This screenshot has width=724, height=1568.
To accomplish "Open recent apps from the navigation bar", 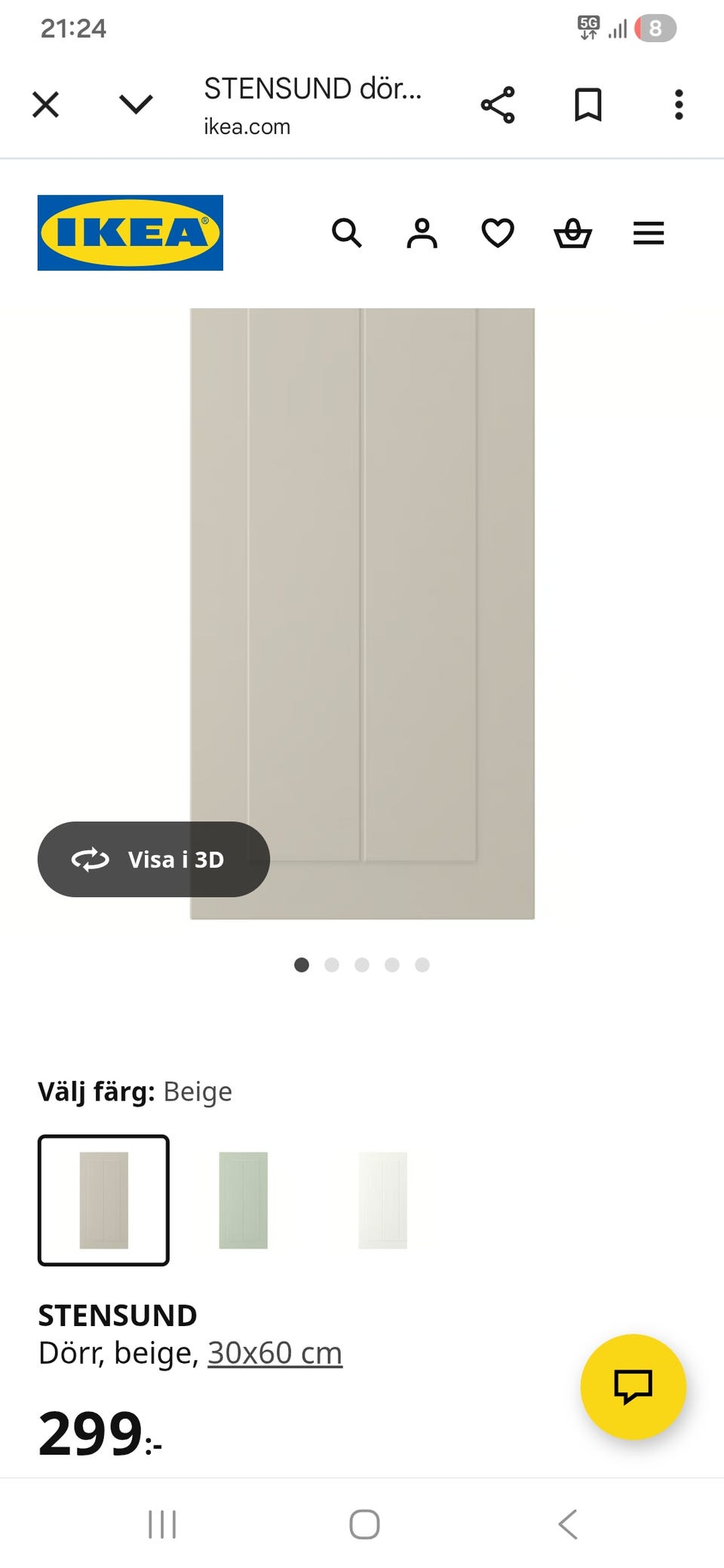I will (162, 1523).
